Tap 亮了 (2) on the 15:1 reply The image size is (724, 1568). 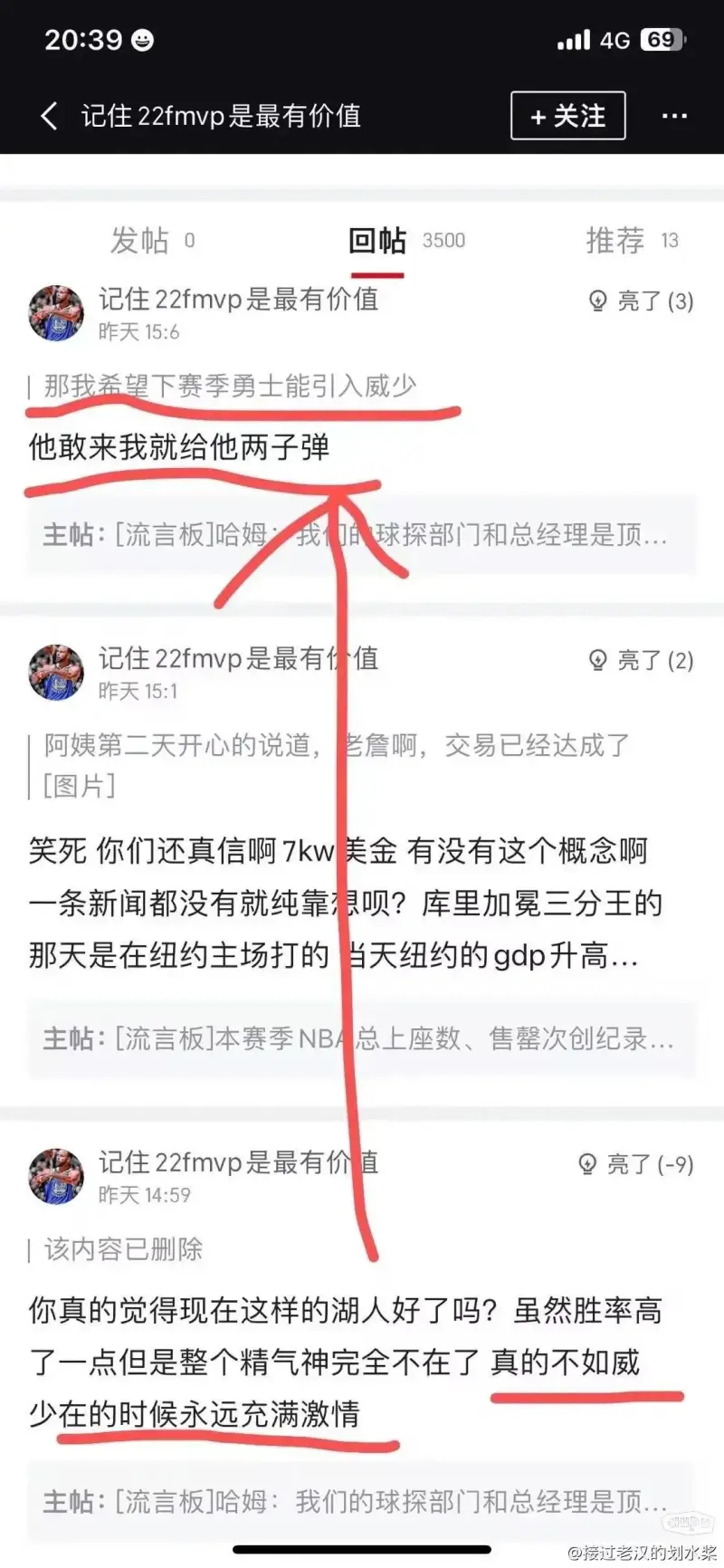(x=641, y=661)
